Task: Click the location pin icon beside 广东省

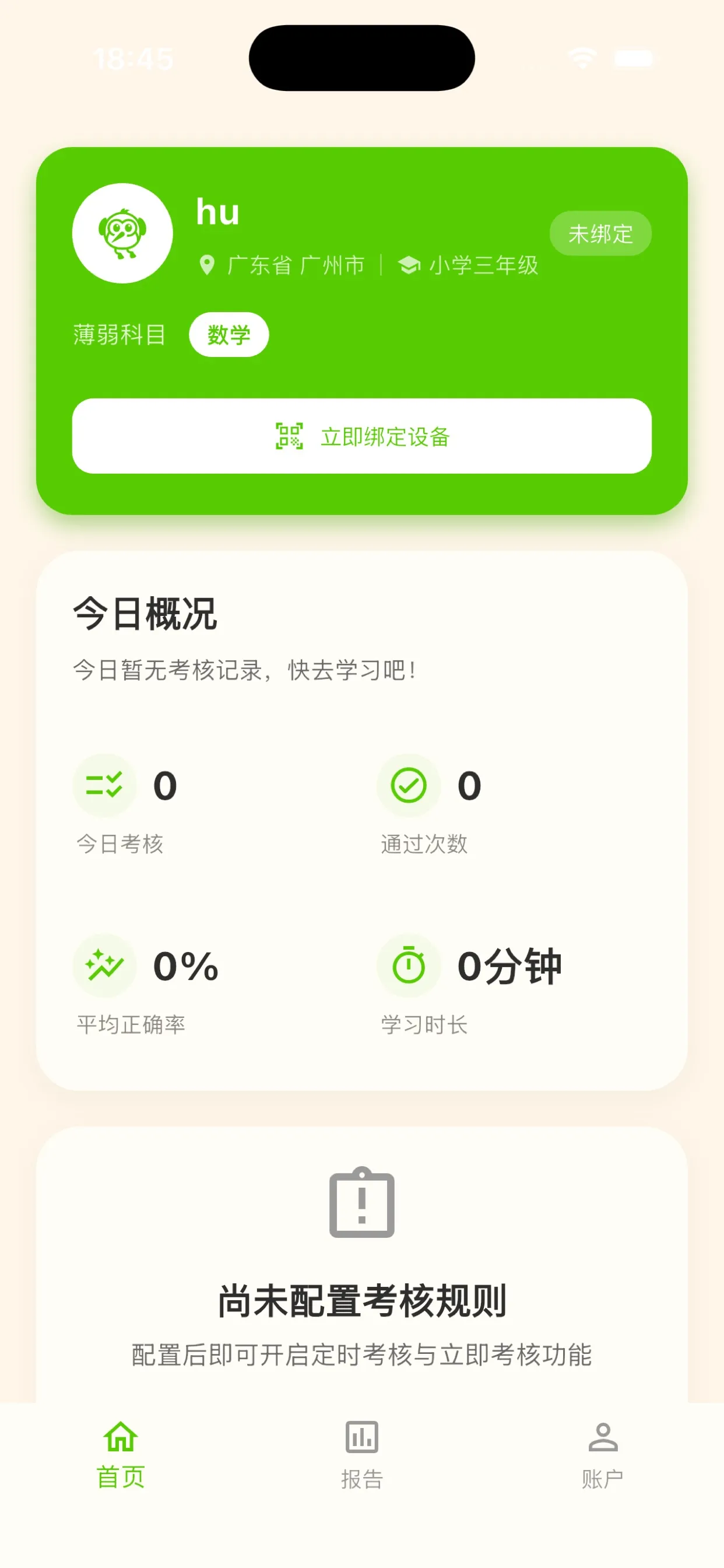Action: 207,264
